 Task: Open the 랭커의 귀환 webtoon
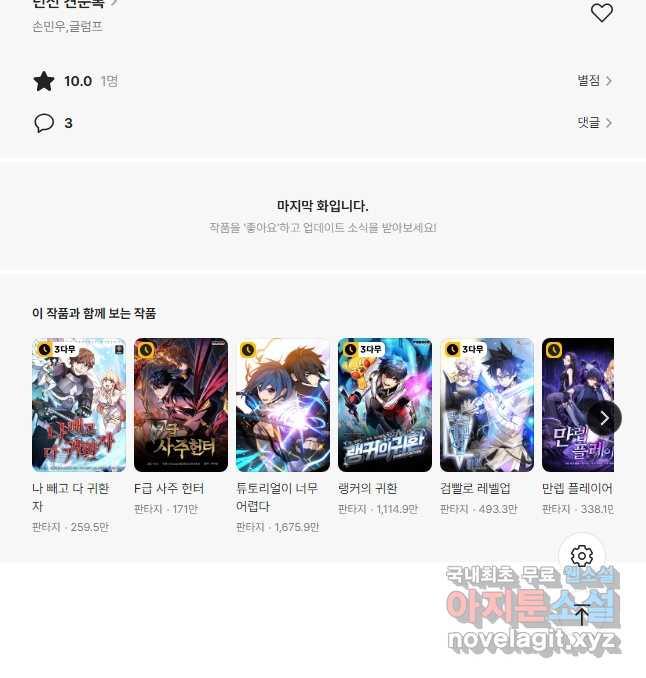click(385, 405)
